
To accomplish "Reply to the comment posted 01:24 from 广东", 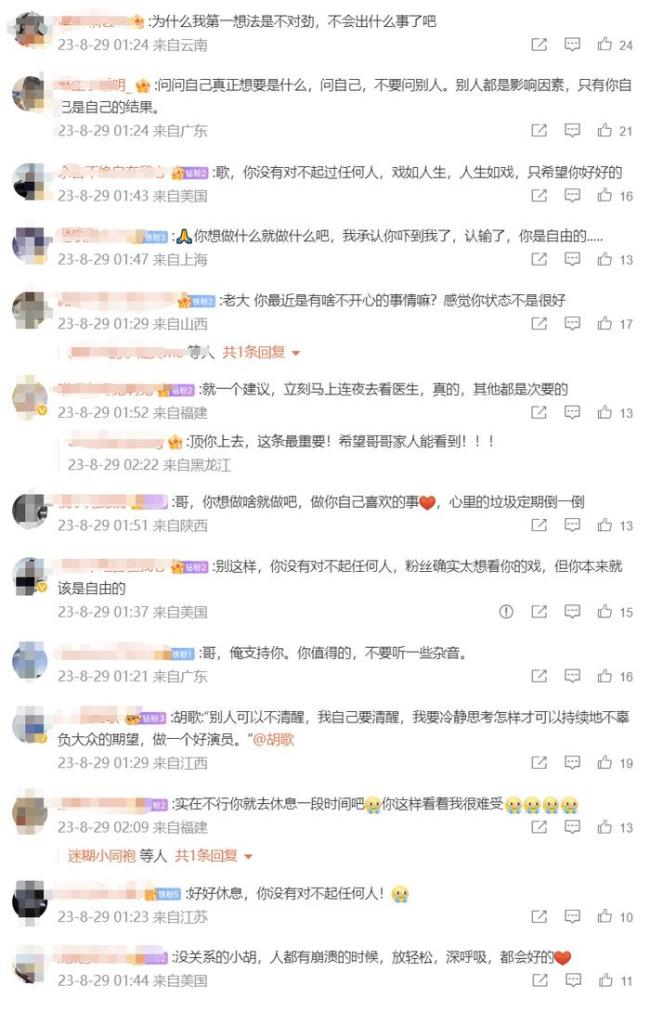I will pos(572,131).
